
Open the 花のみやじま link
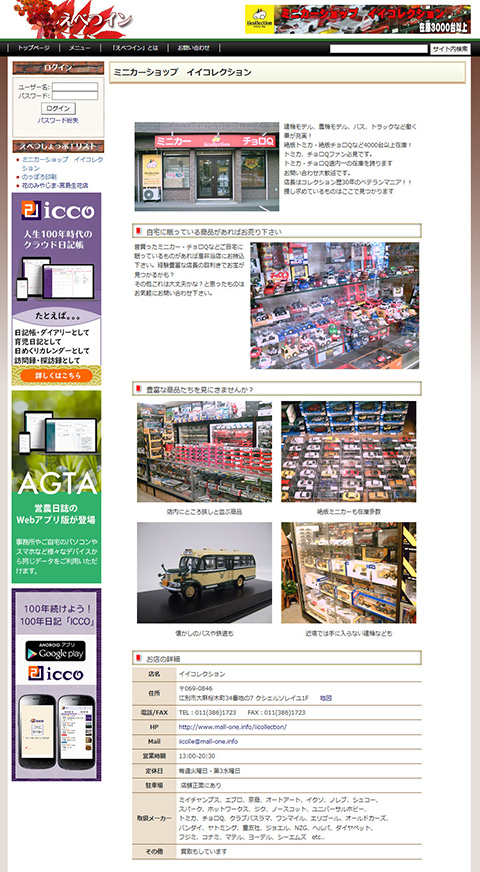click(55, 185)
